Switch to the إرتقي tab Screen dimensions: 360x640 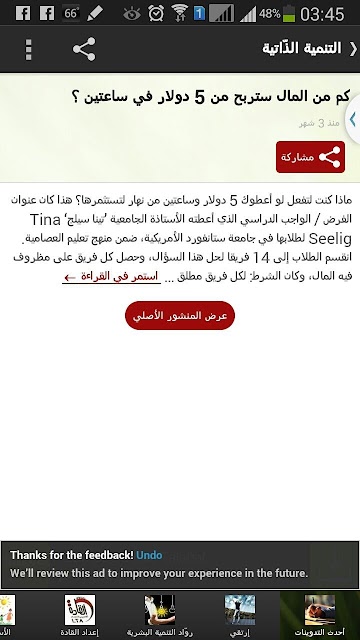point(240,616)
